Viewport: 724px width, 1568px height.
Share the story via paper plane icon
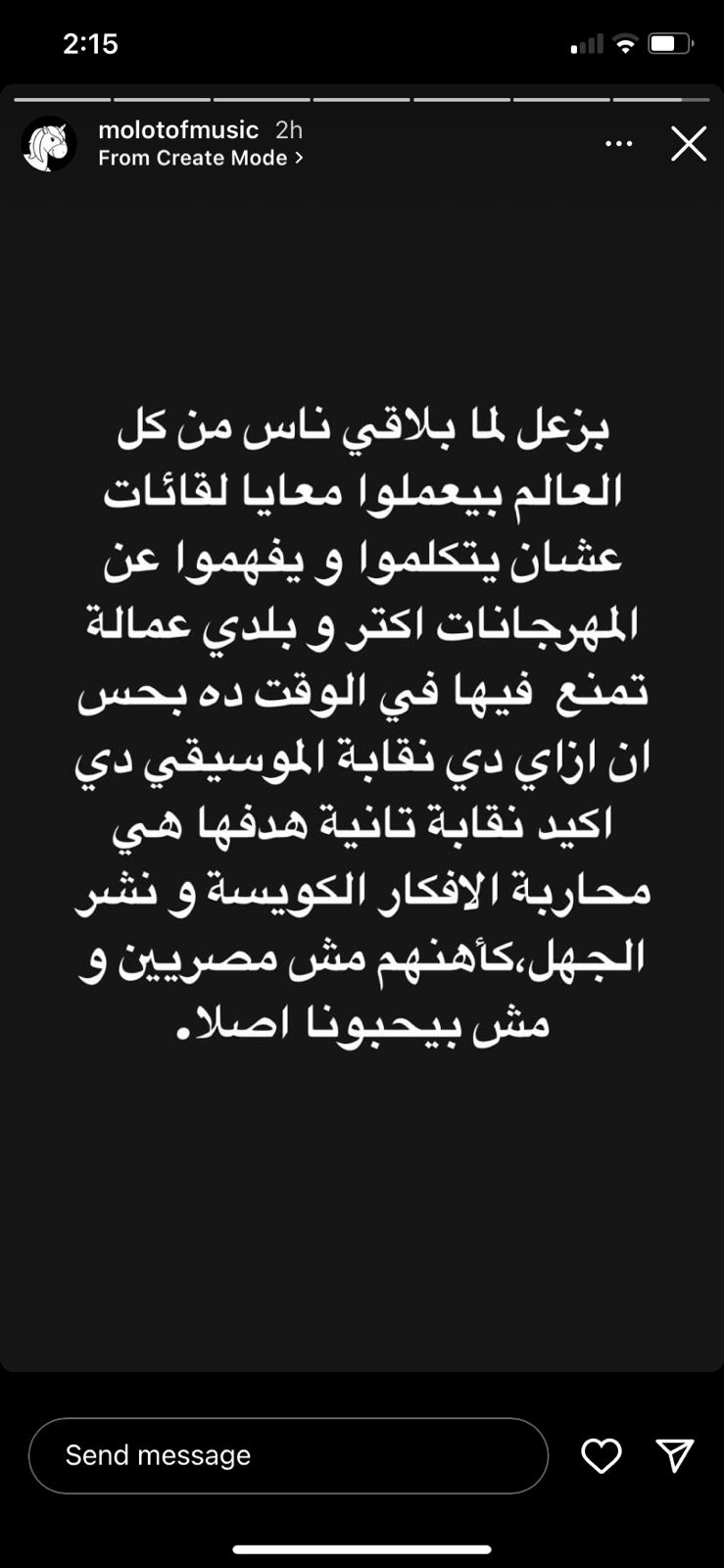[675, 1455]
